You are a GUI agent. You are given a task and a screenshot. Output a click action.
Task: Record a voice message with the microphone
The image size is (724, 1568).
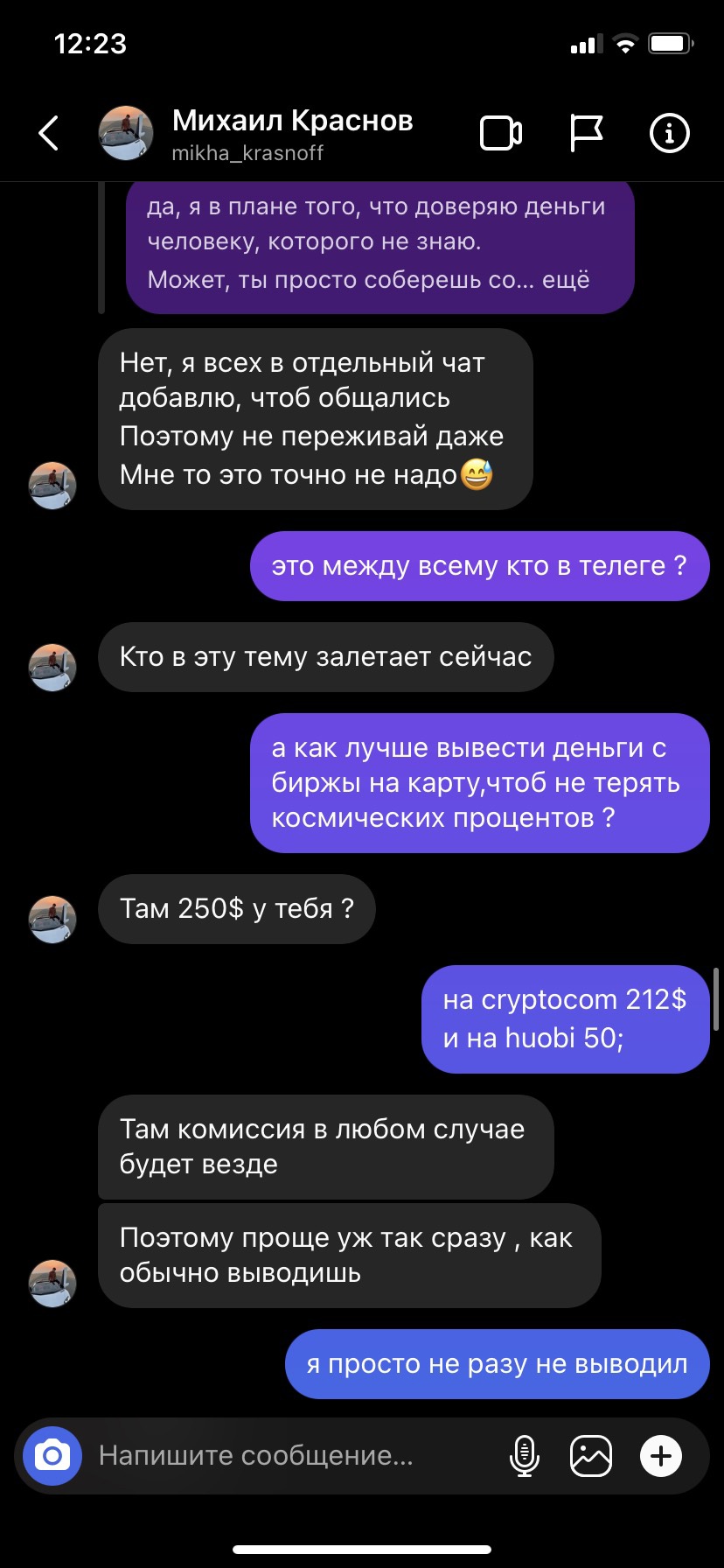[x=524, y=1456]
